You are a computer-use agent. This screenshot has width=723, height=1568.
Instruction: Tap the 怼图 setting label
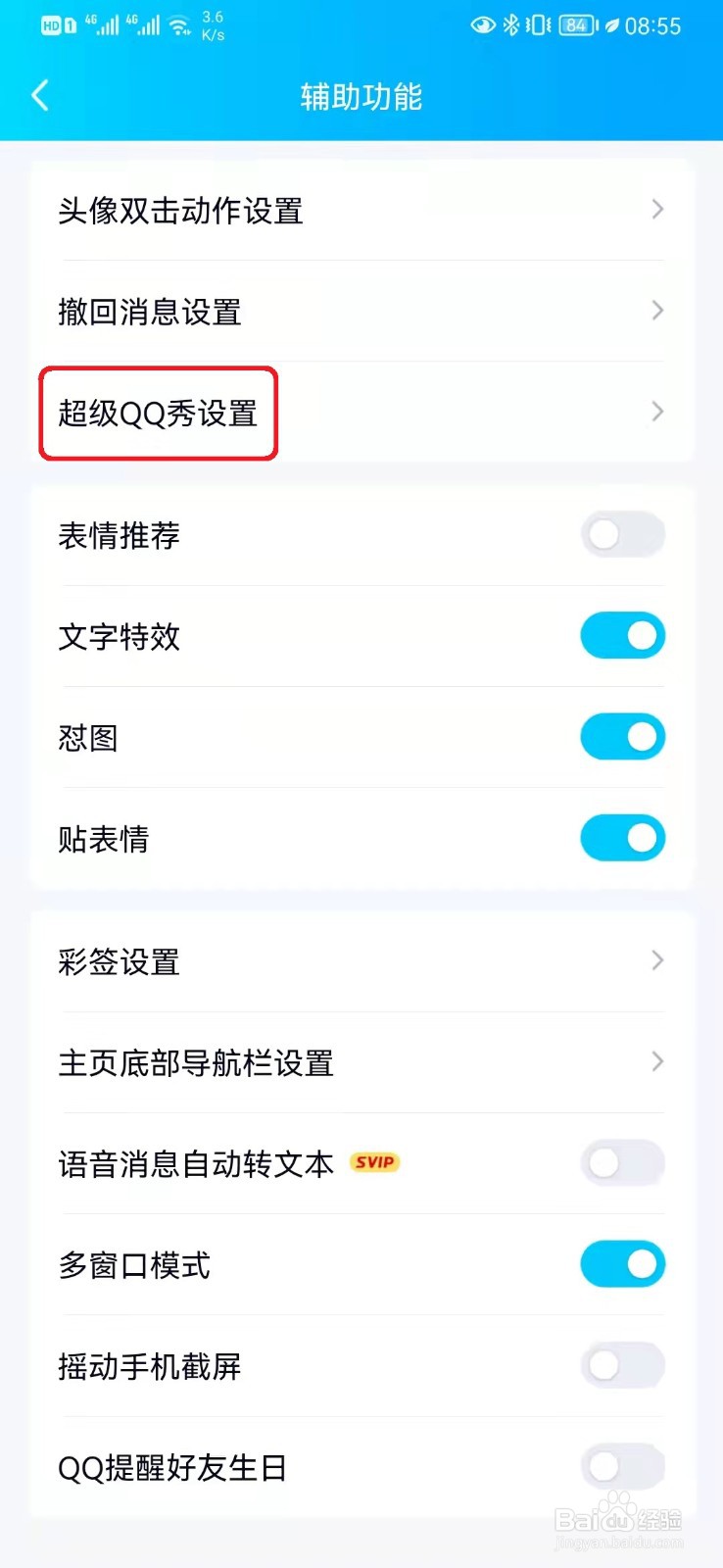point(87,737)
